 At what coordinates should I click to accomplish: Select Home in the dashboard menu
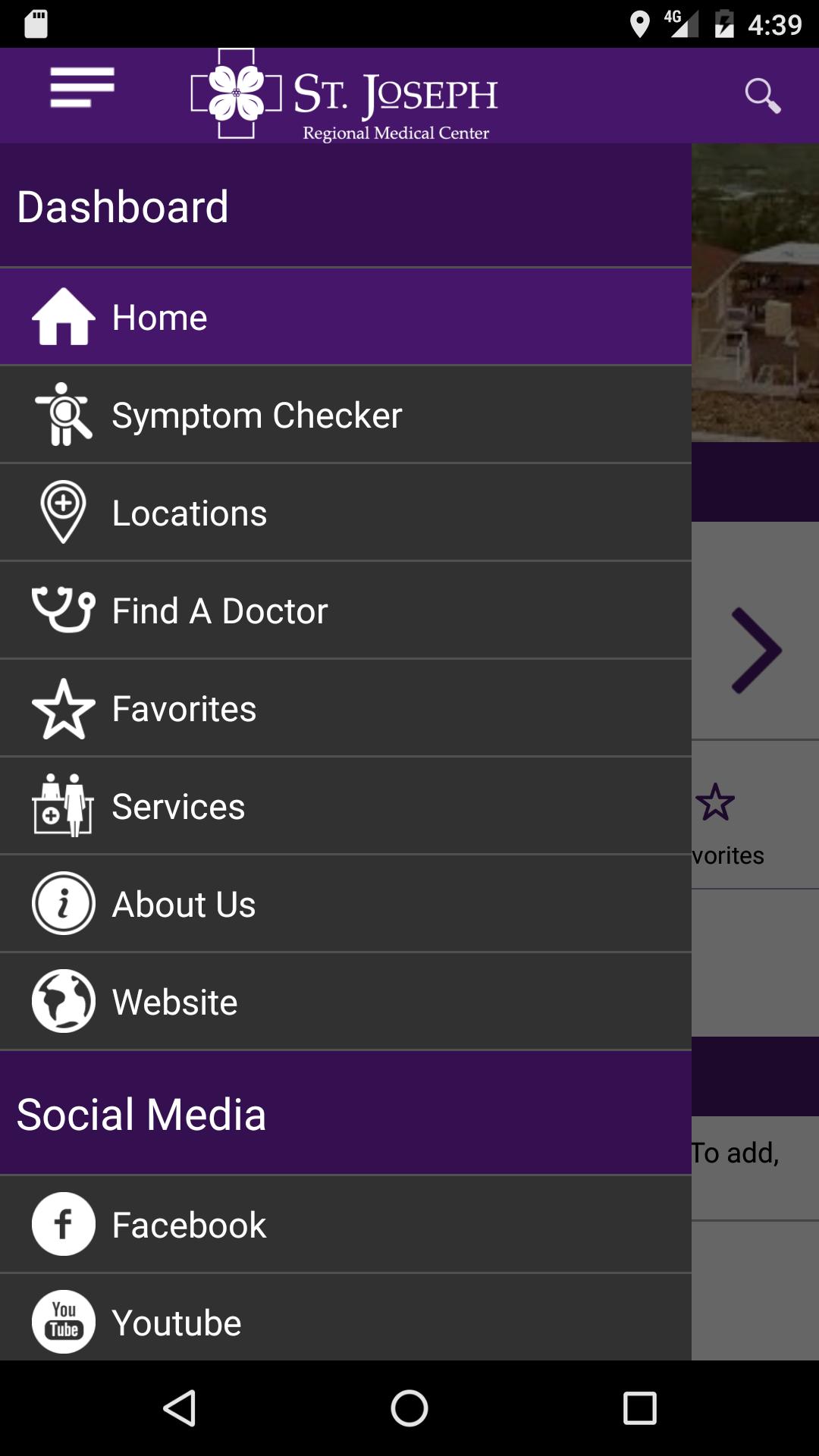(345, 317)
